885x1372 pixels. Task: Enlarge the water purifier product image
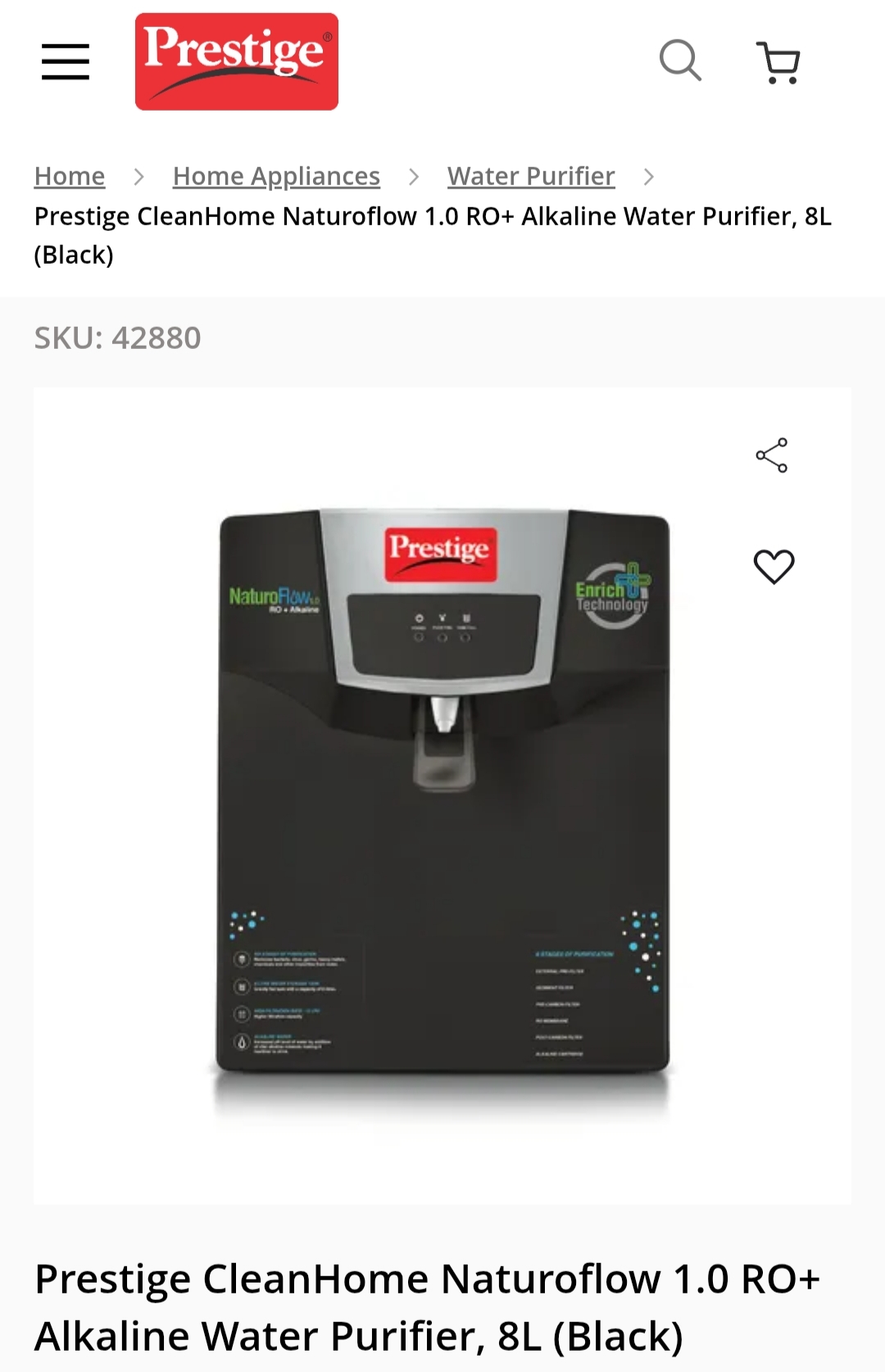[x=442, y=795]
